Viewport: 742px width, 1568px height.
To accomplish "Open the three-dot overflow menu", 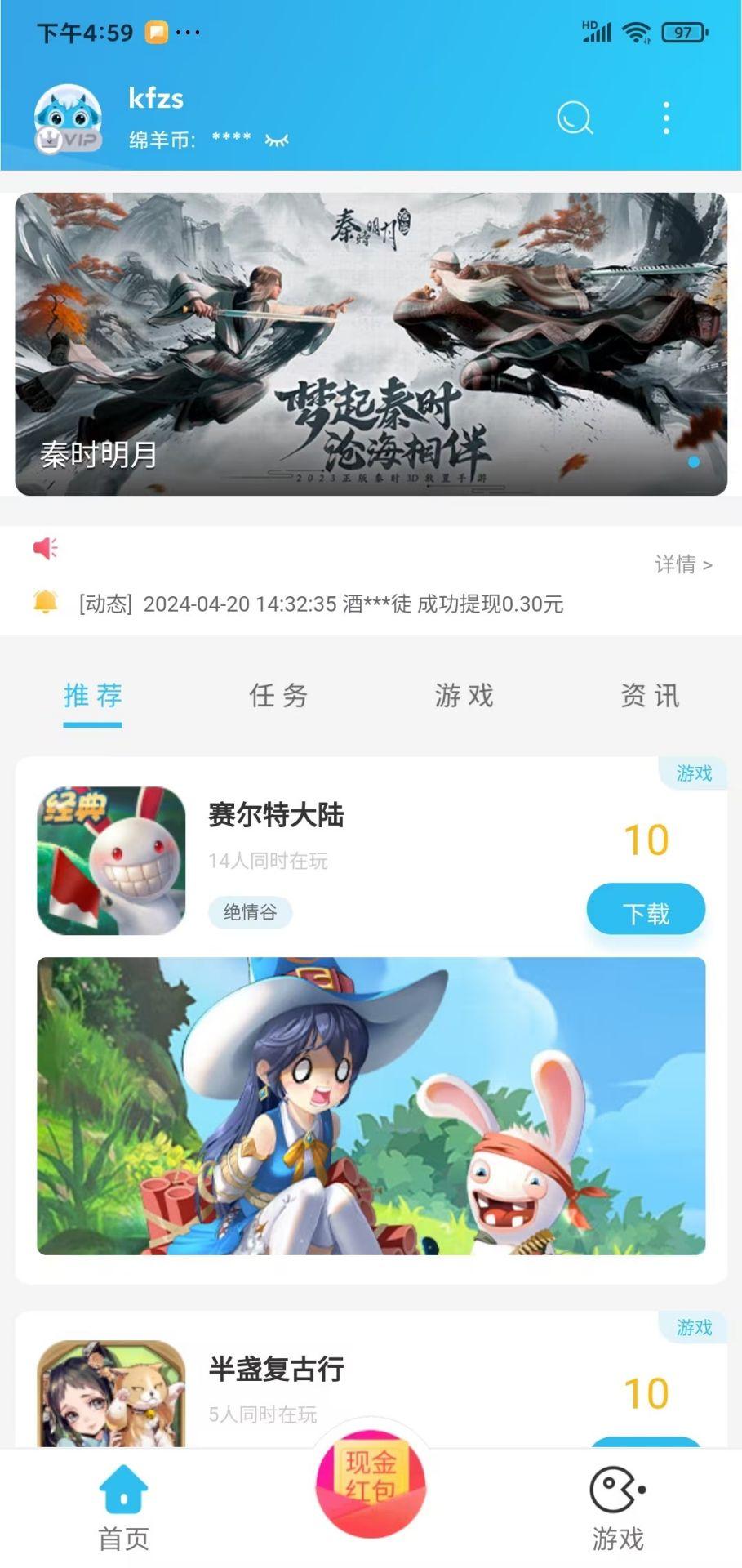I will [666, 118].
